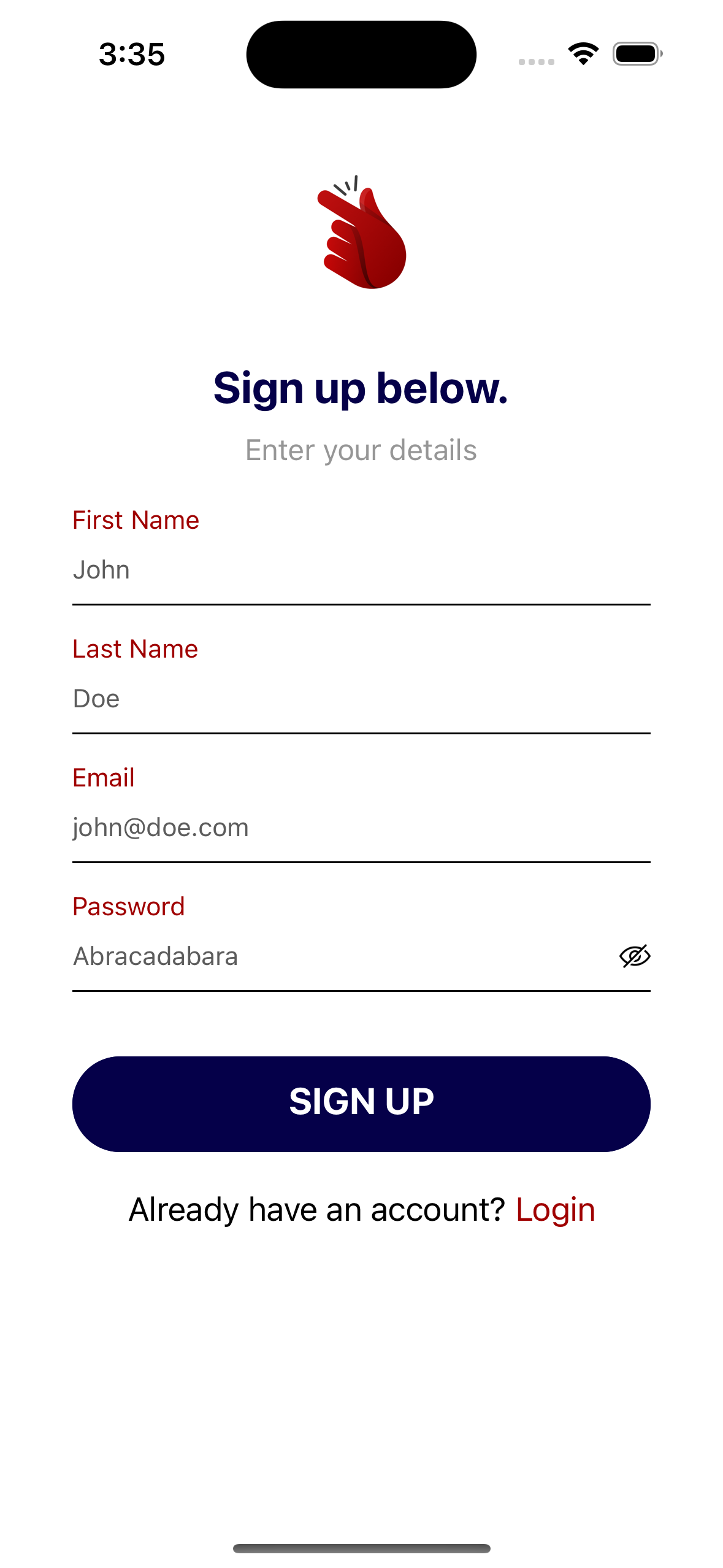Click the Enter your details subtitle
Image resolution: width=723 pixels, height=1568 pixels.
(361, 451)
